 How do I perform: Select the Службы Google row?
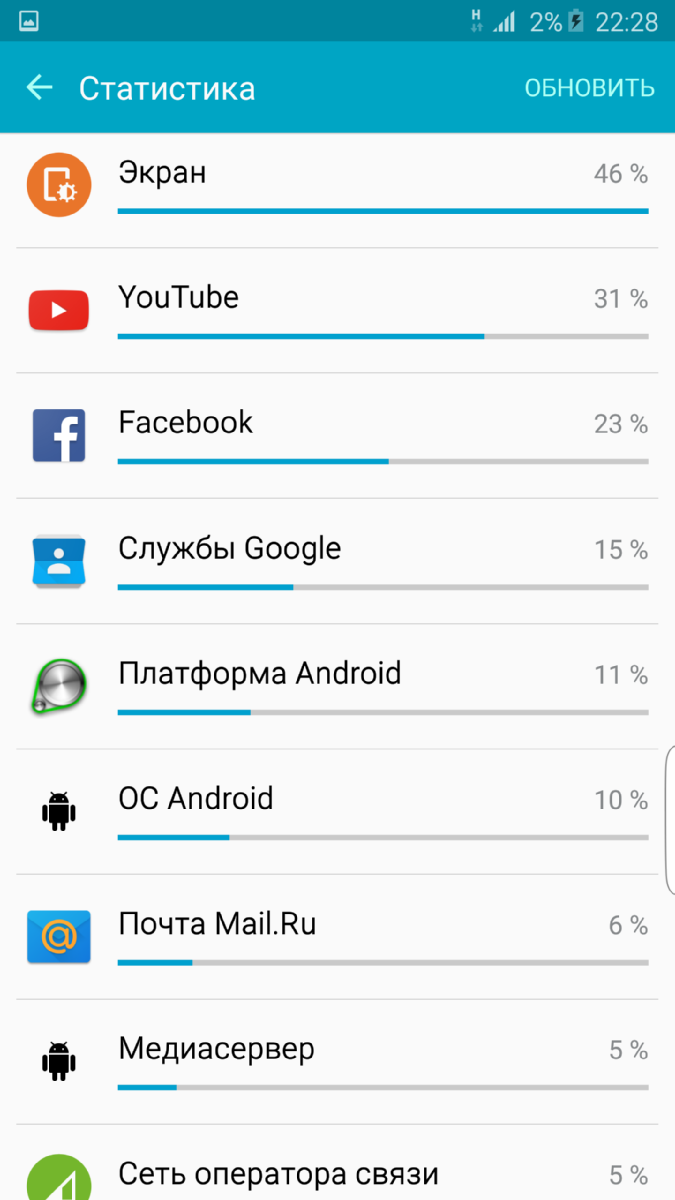click(x=337, y=561)
